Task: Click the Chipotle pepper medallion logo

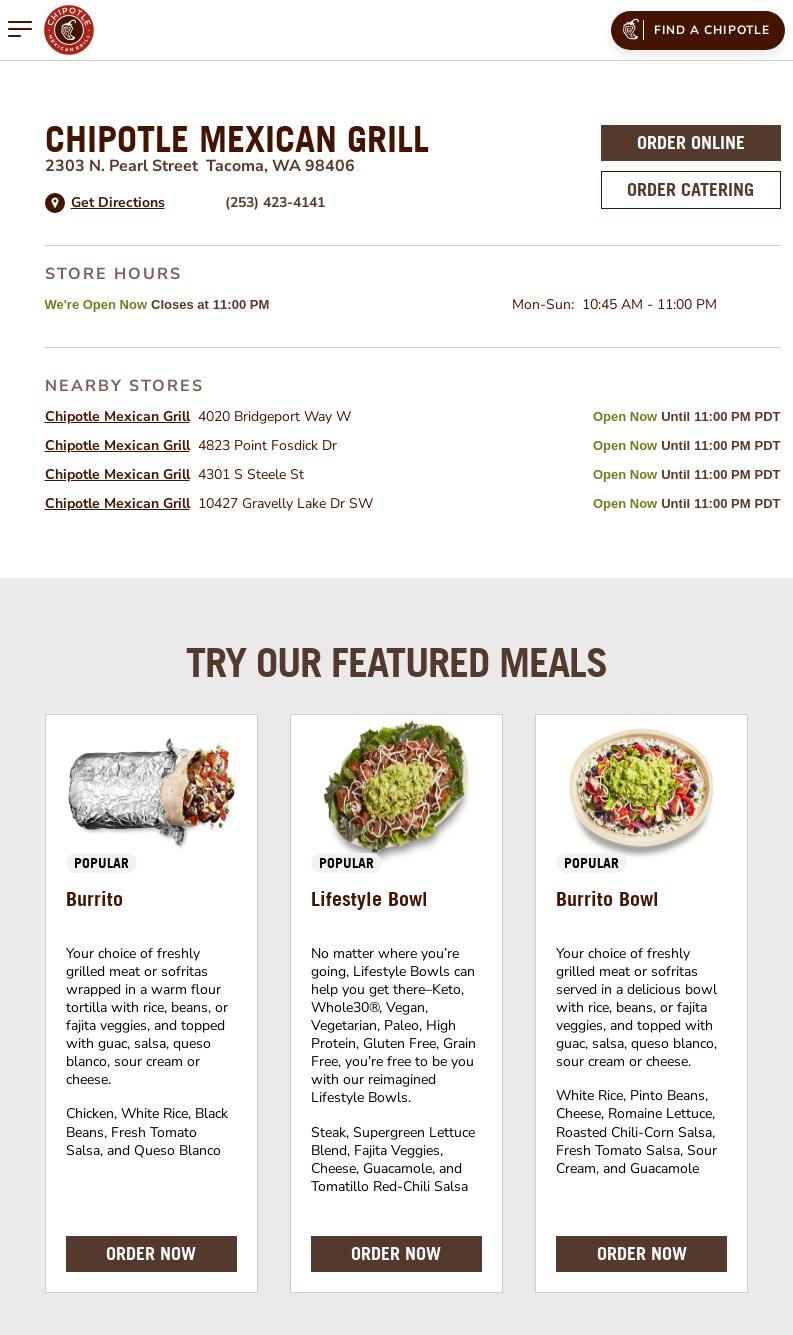Action: click(69, 29)
